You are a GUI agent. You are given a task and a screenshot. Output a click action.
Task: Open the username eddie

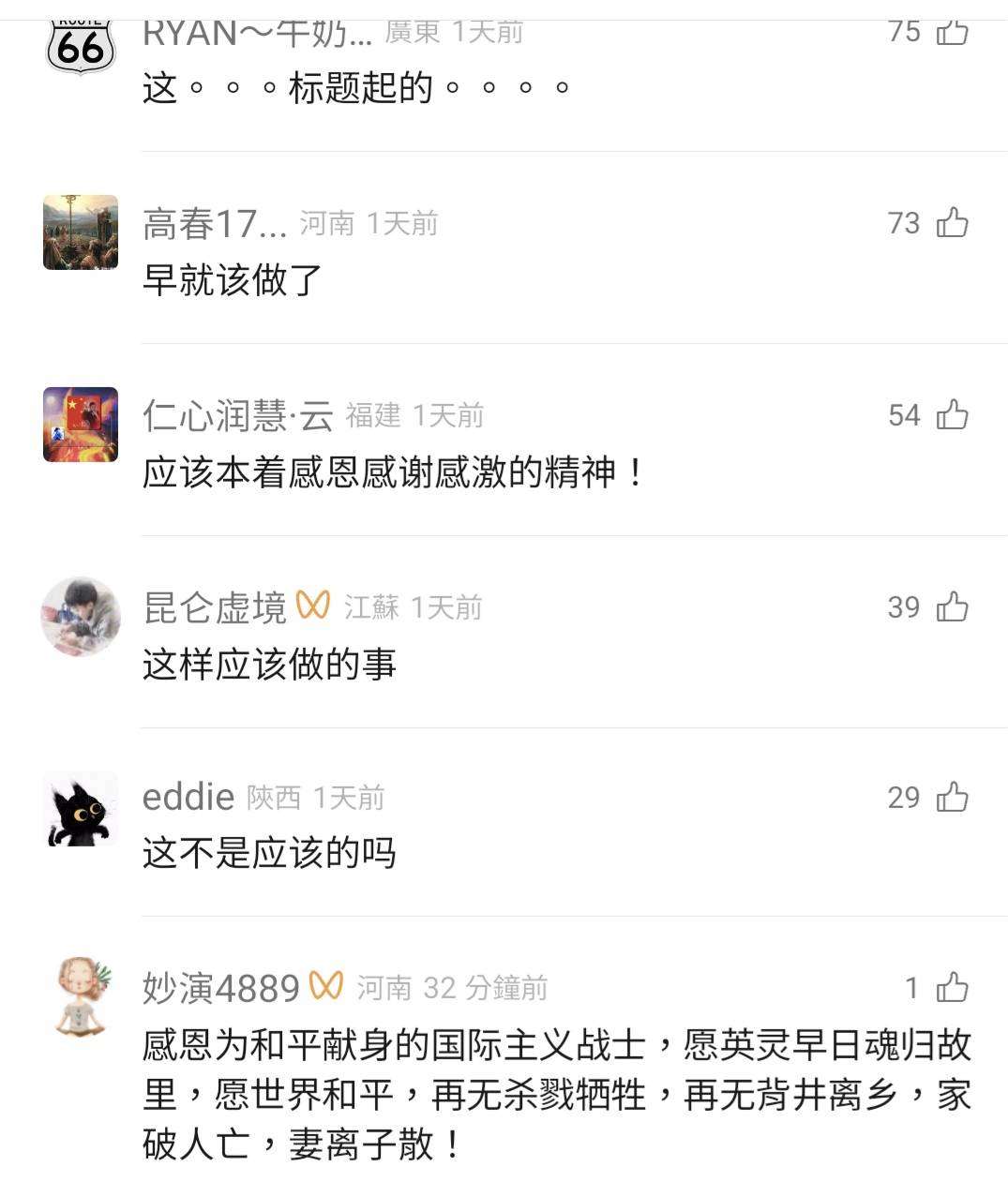click(188, 797)
